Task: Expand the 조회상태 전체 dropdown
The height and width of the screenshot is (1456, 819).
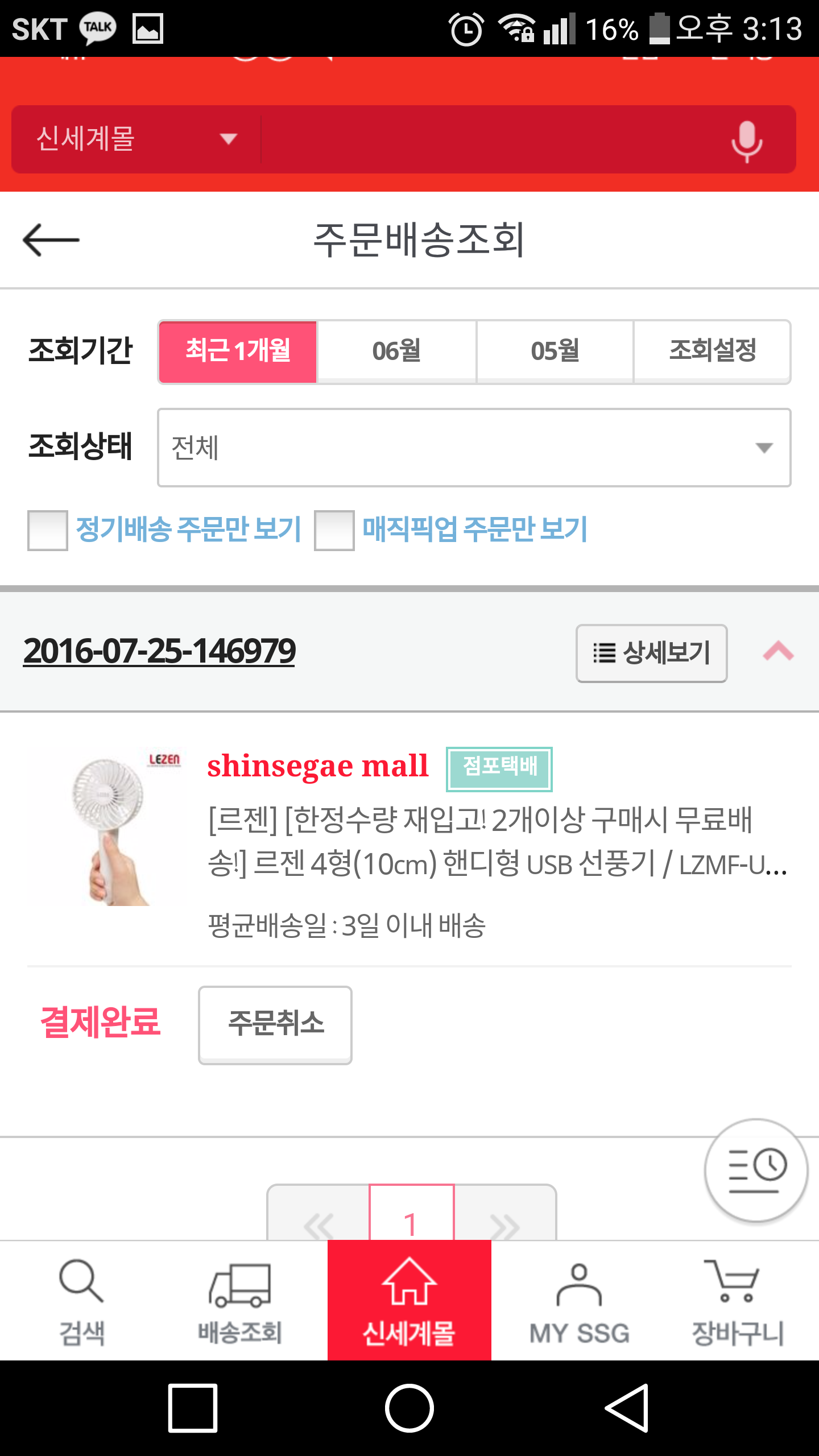Action: [x=474, y=448]
